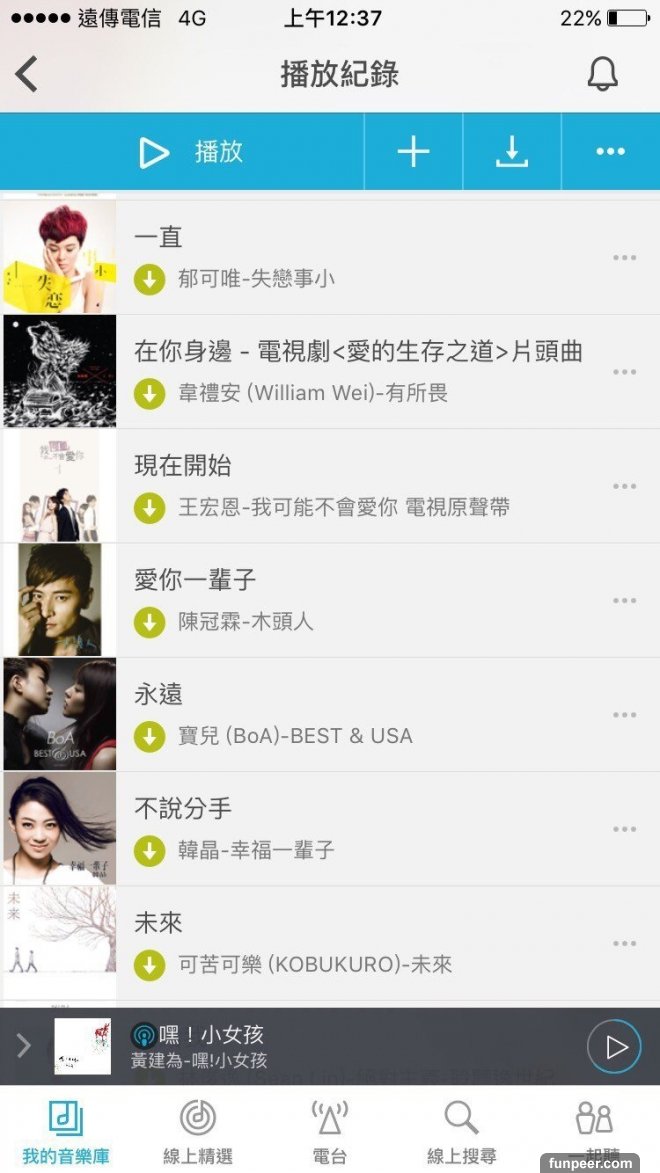Open options for 在你身邊 song
This screenshot has height=1173, width=660.
625,372
